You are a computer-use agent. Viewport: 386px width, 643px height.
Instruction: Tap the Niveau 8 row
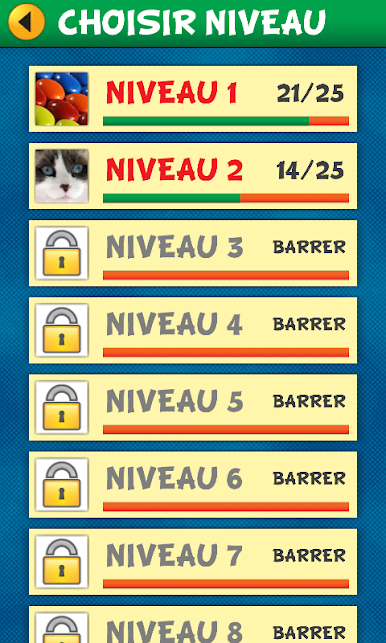[193, 624]
